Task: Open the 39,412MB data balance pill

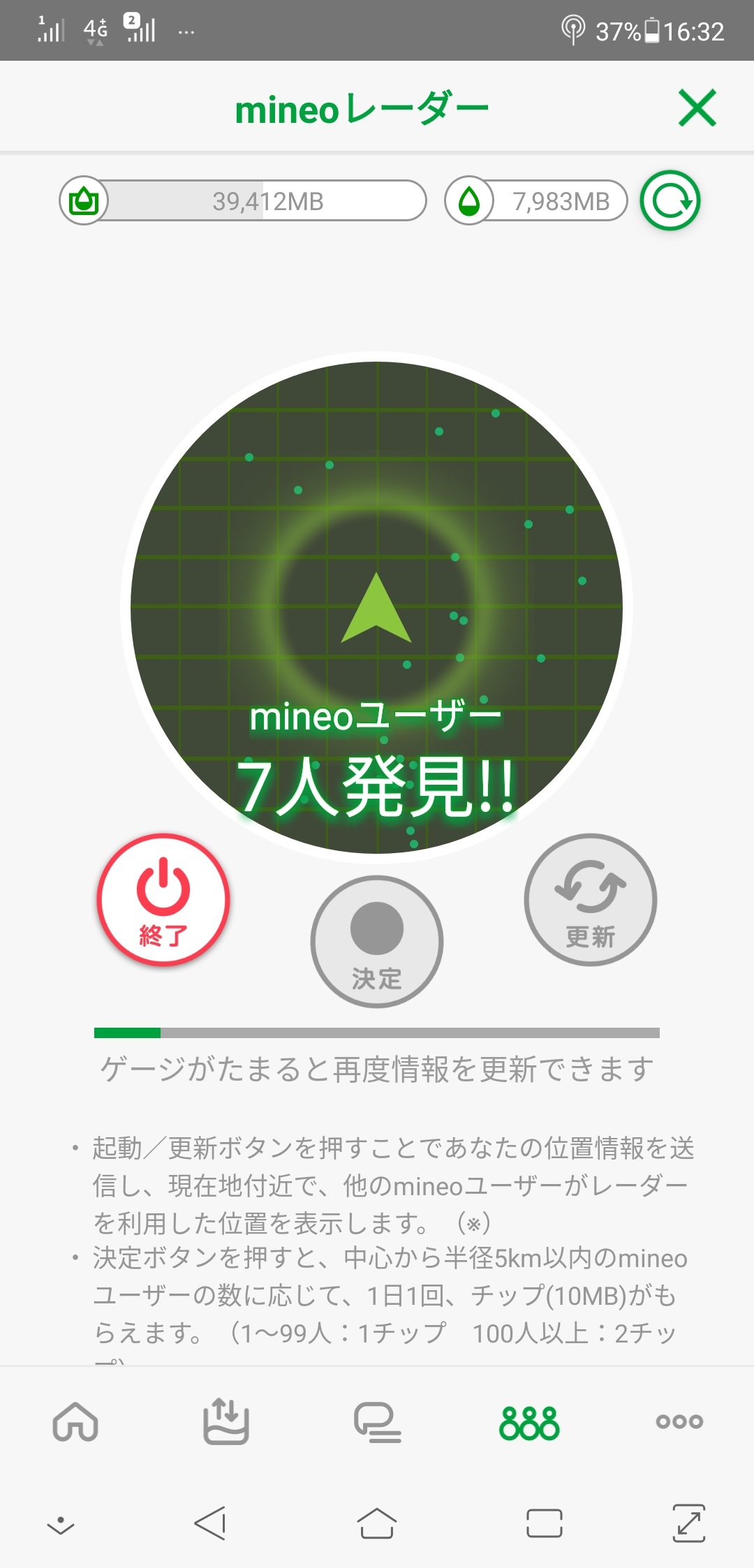Action: point(243,202)
